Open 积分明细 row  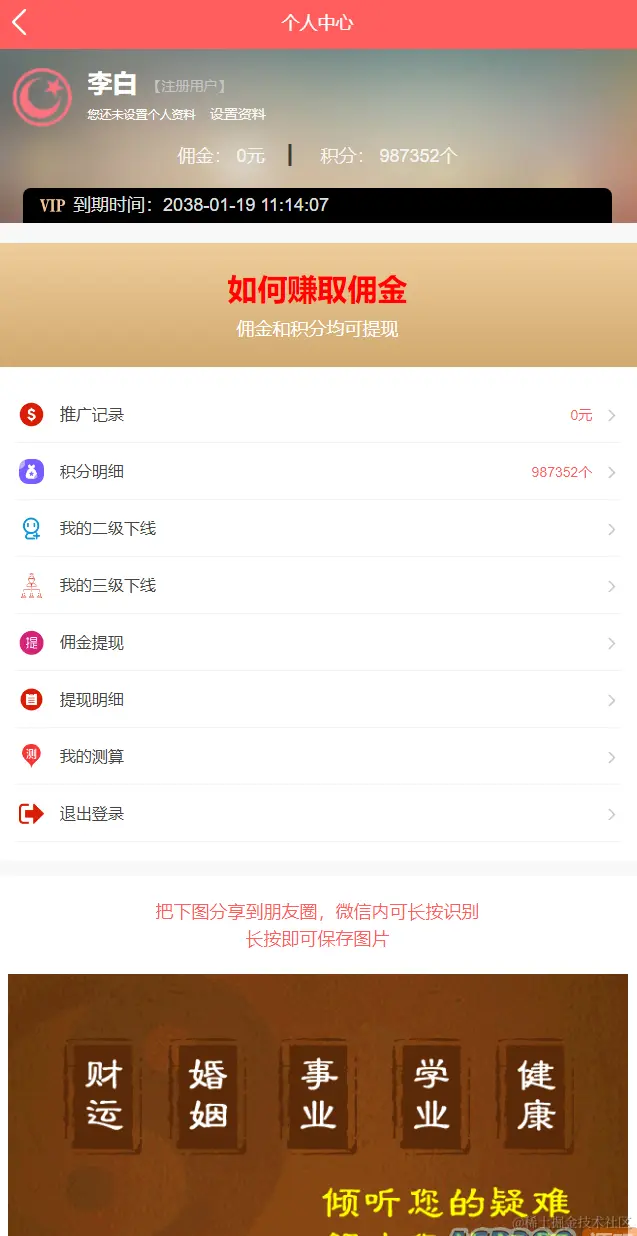click(318, 472)
